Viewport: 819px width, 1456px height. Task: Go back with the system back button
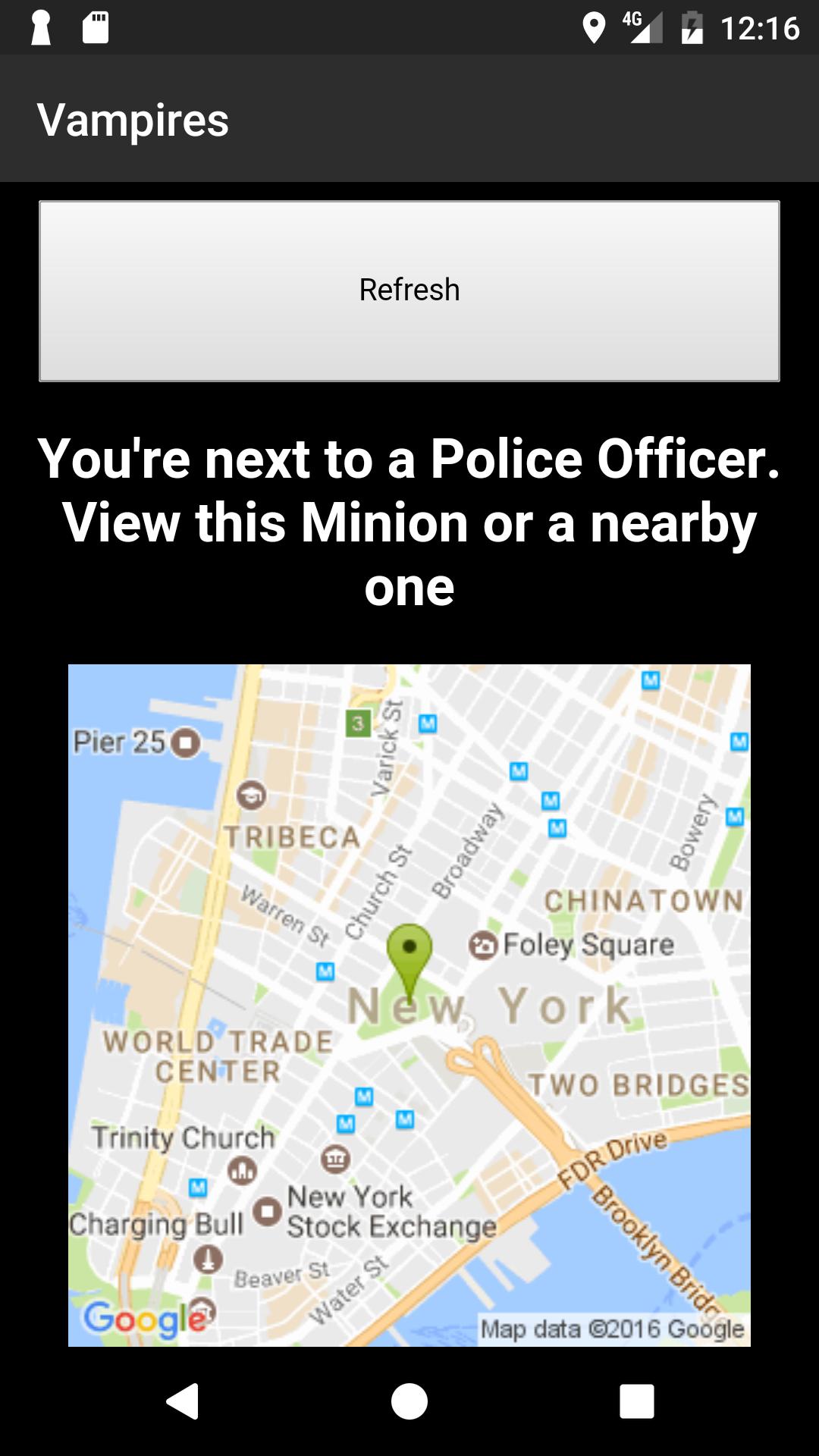(182, 1400)
